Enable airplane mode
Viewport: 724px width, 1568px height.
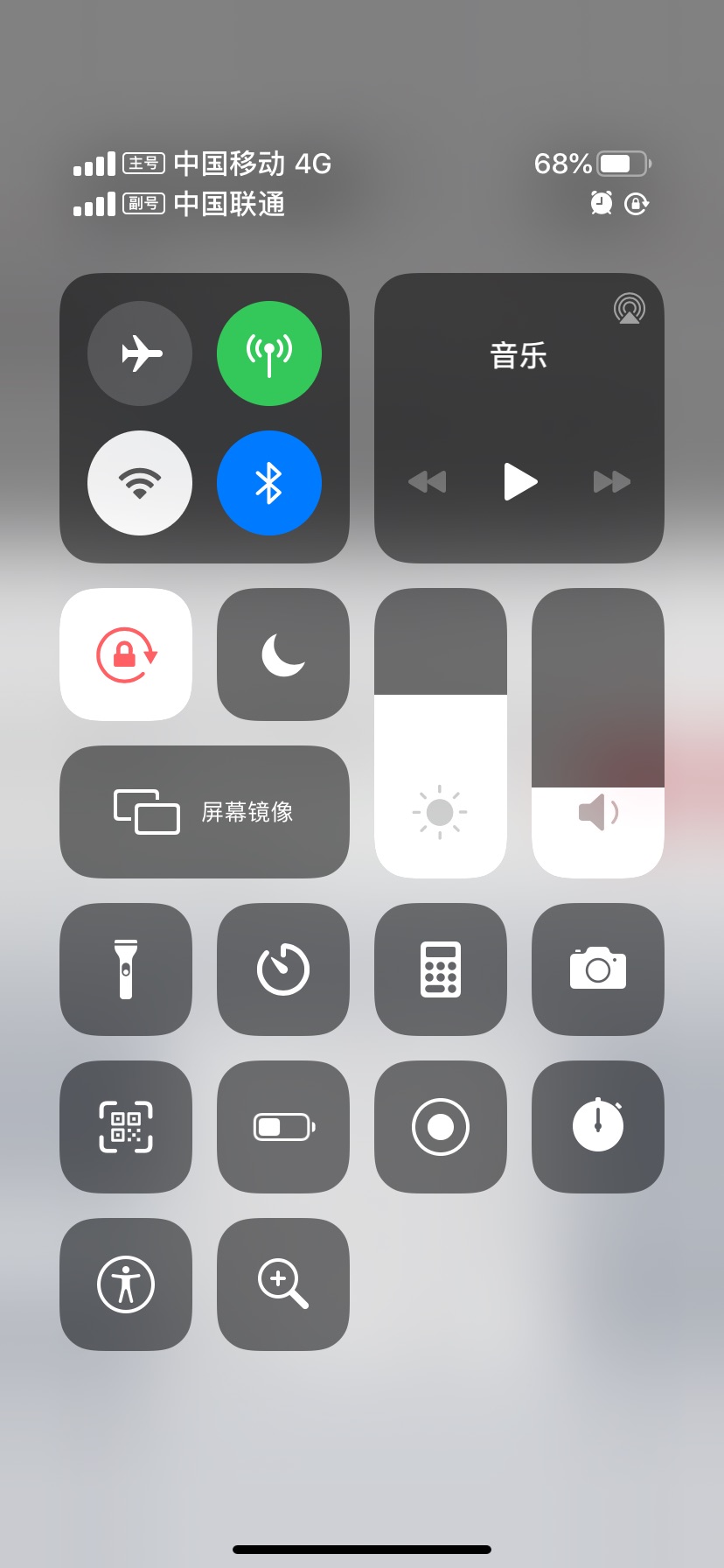140,353
